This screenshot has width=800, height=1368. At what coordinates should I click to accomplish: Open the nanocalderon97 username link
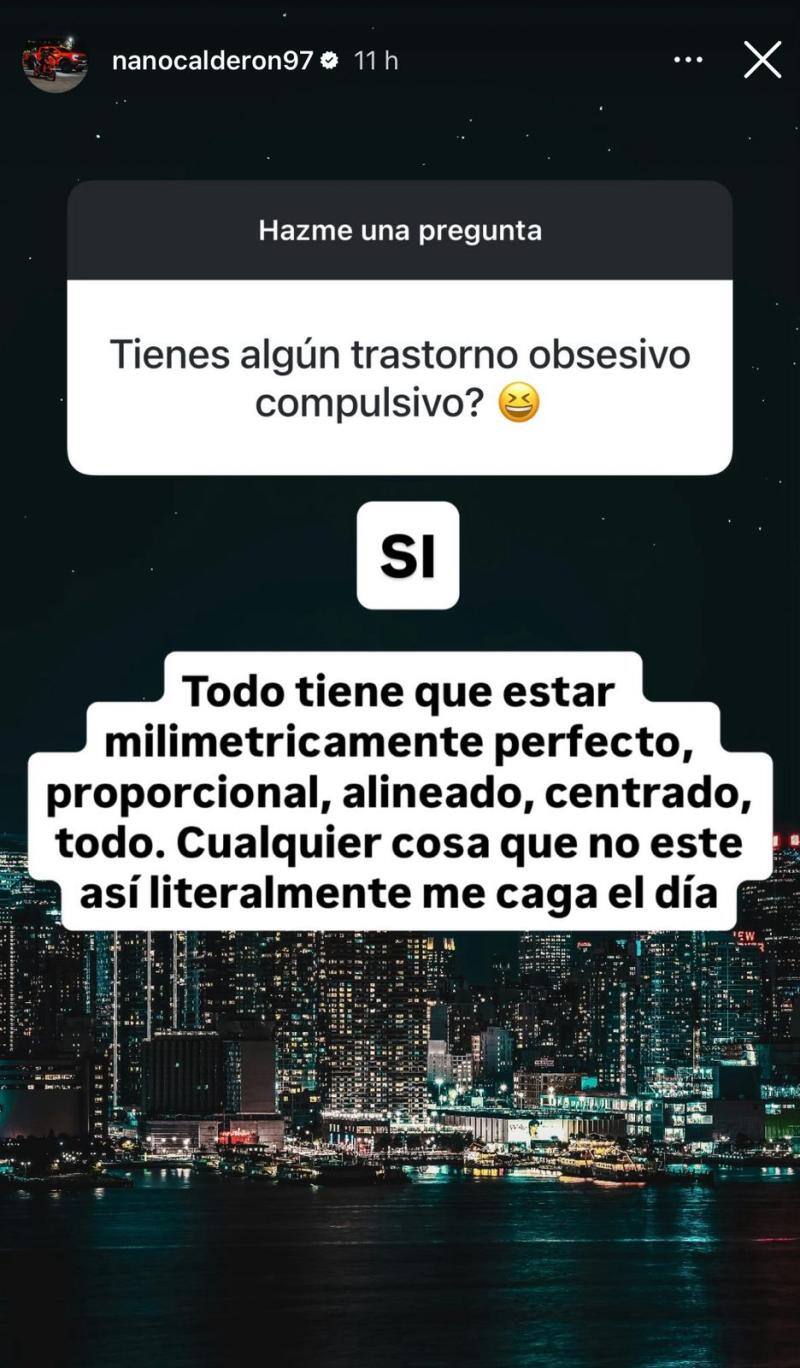pyautogui.click(x=212, y=61)
